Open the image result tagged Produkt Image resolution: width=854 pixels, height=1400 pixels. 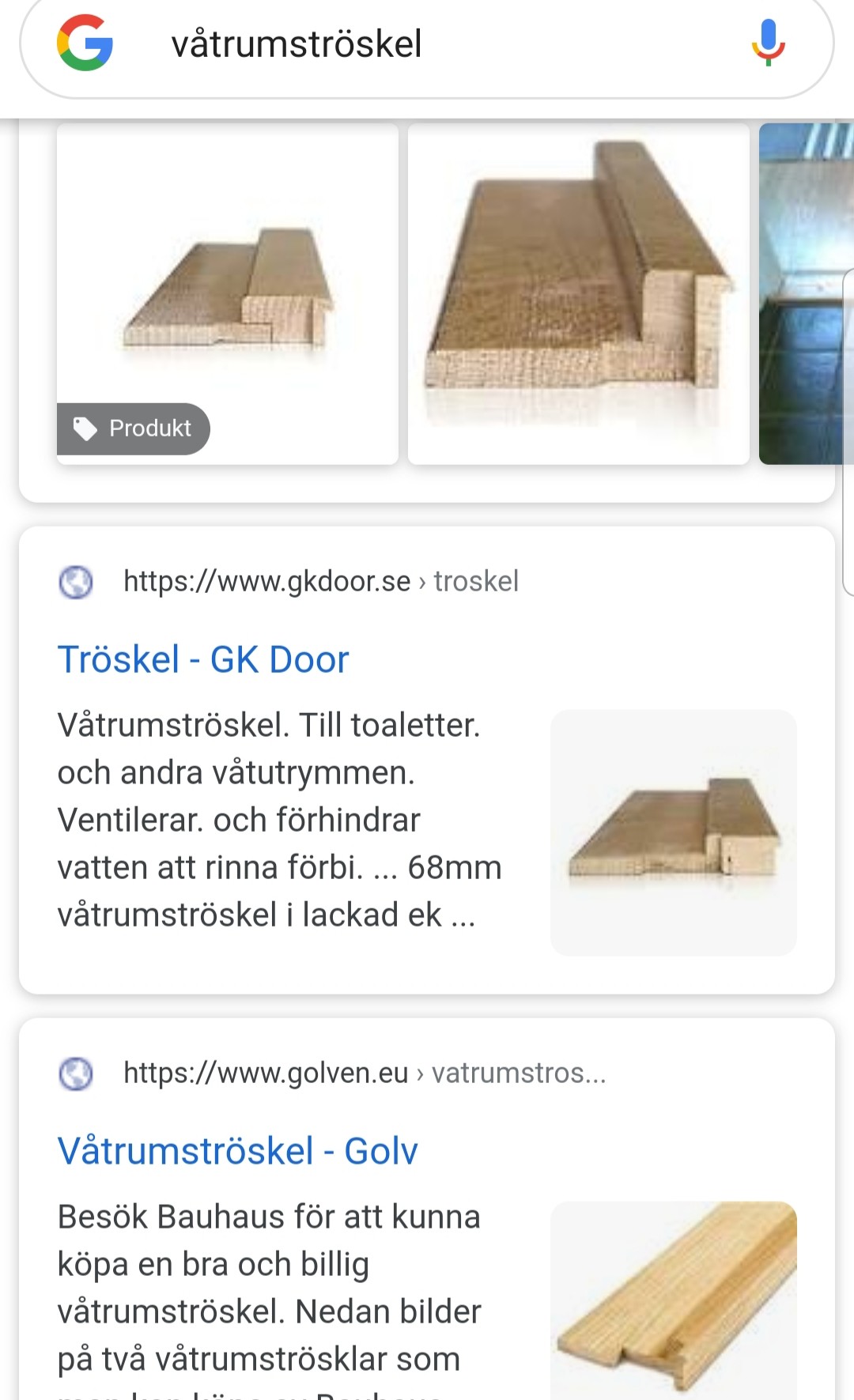pyautogui.click(x=228, y=294)
